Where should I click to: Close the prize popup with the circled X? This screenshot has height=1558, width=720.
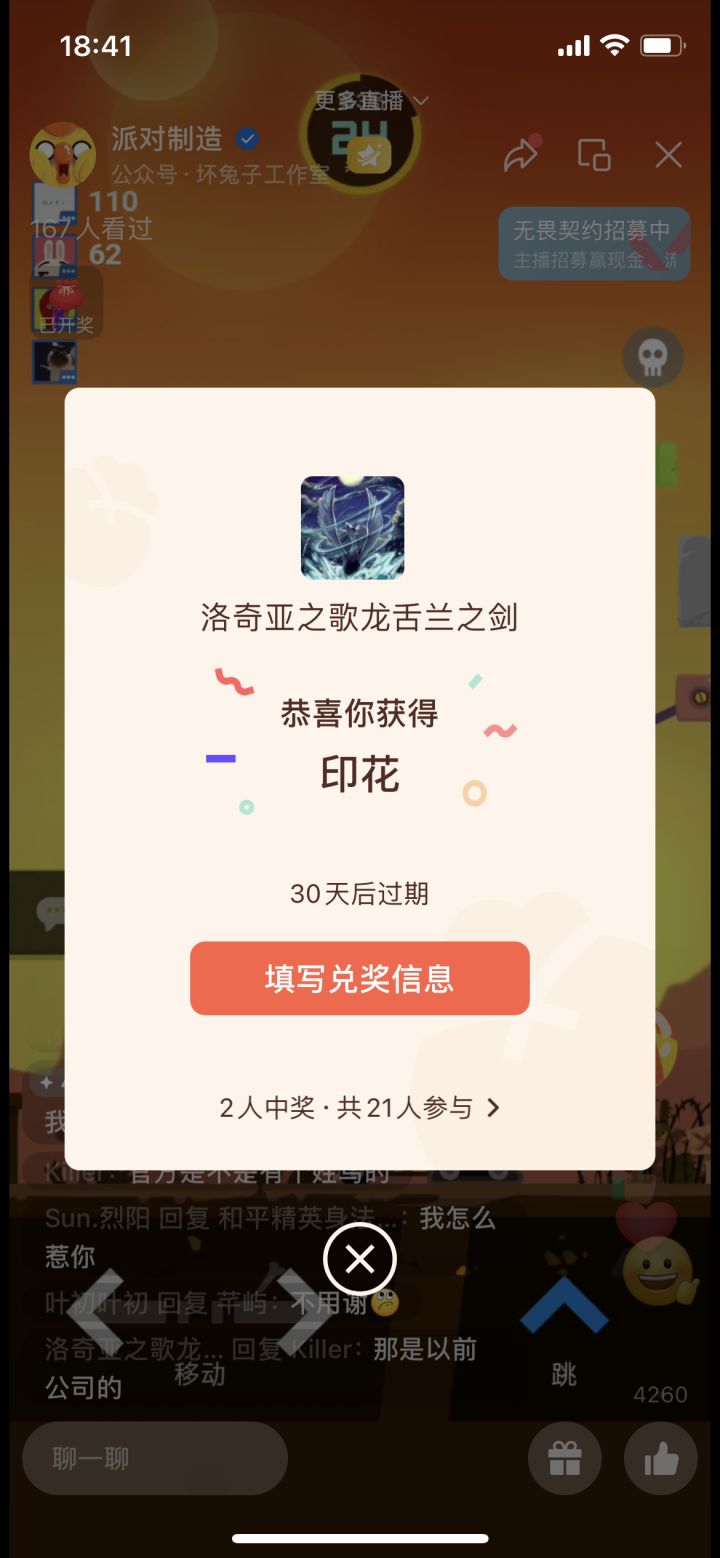tap(359, 1259)
